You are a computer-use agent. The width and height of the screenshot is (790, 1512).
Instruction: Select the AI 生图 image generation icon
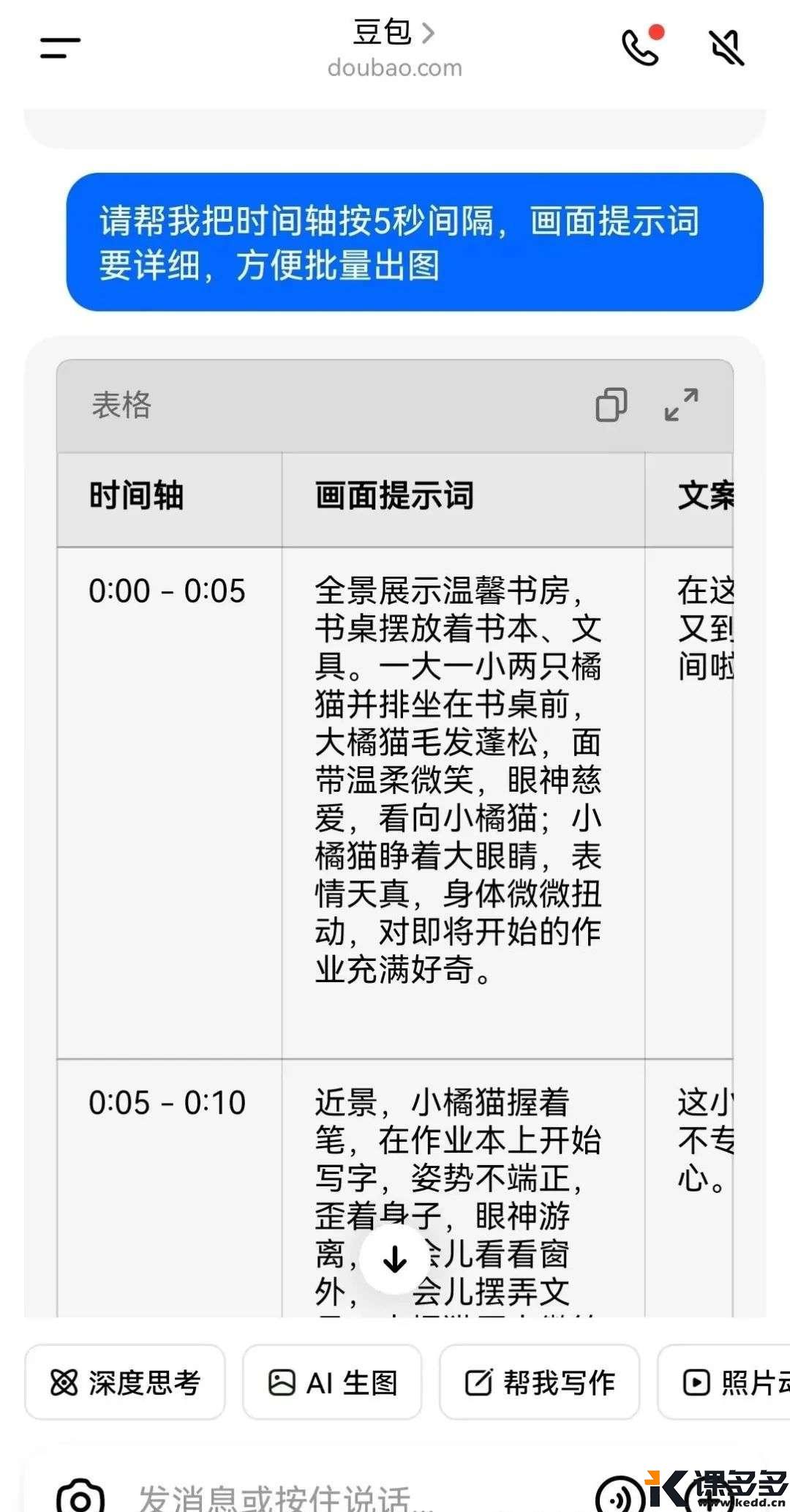point(282,1383)
